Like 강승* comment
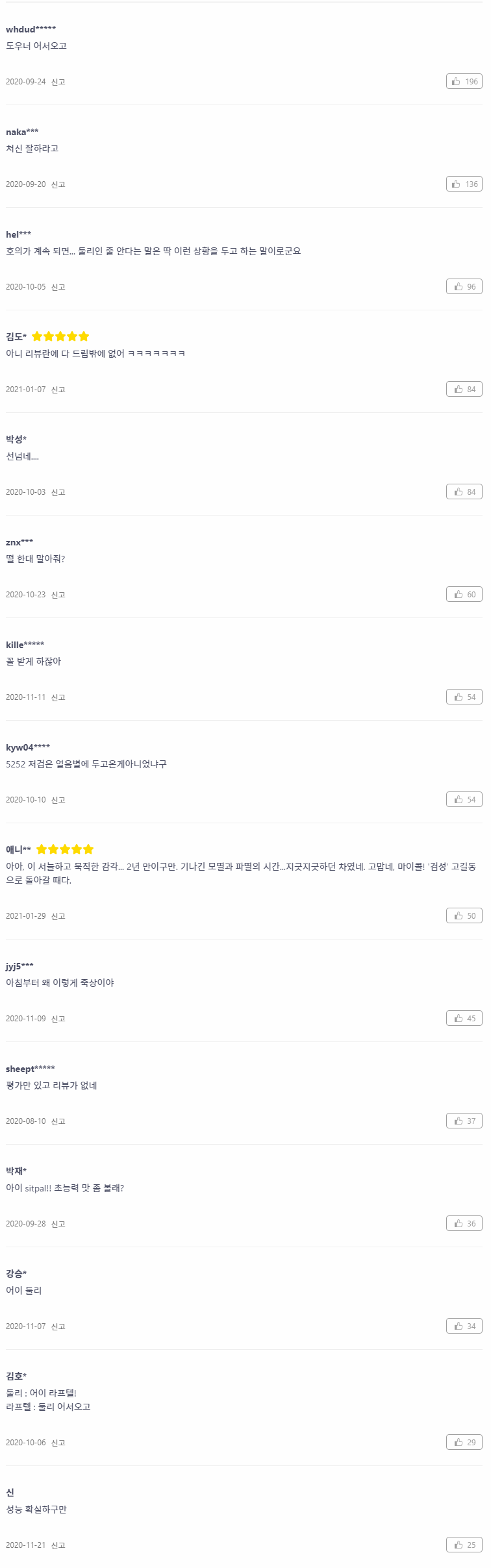 point(464,1326)
